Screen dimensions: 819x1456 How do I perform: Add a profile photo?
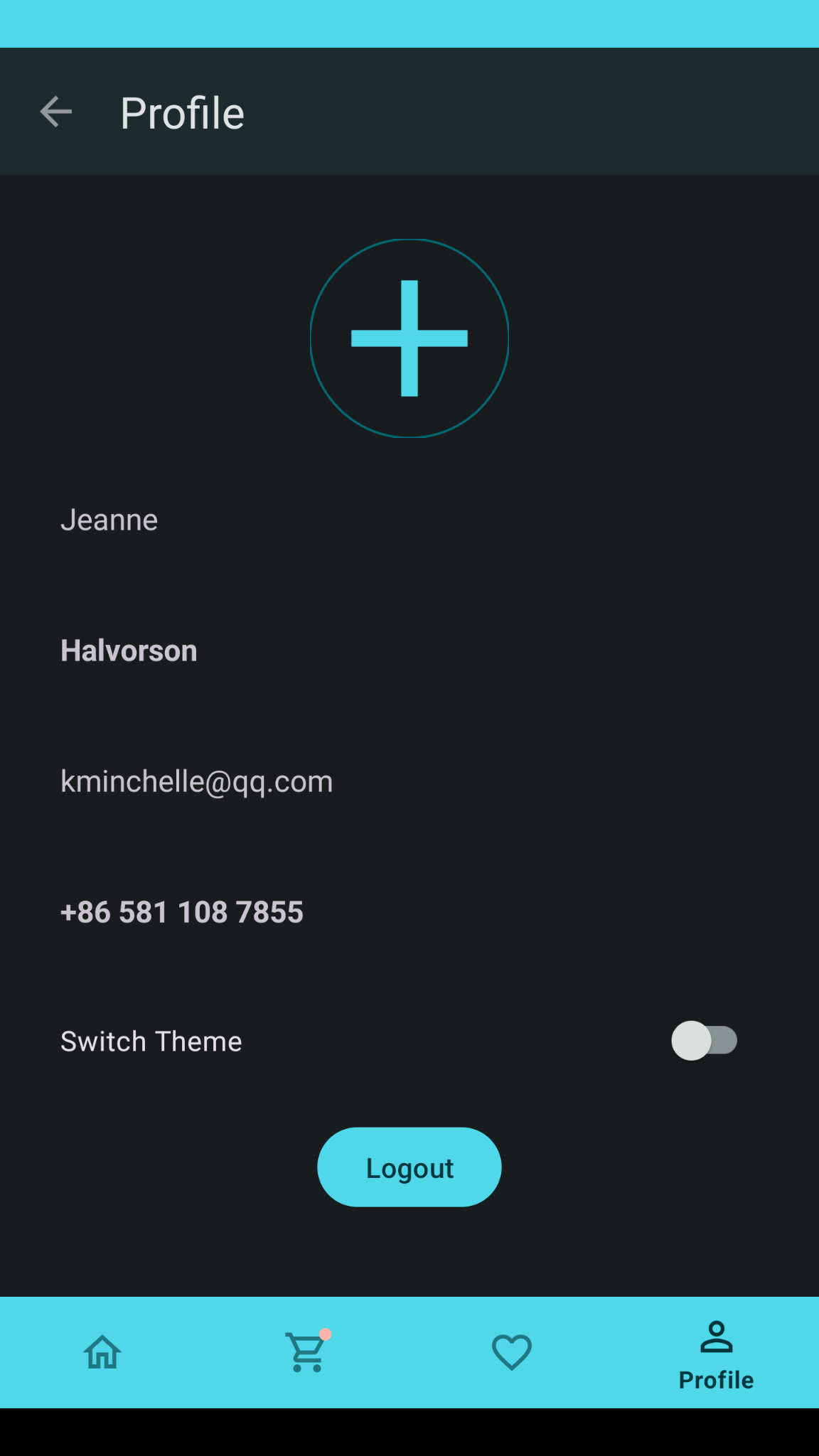tap(409, 338)
